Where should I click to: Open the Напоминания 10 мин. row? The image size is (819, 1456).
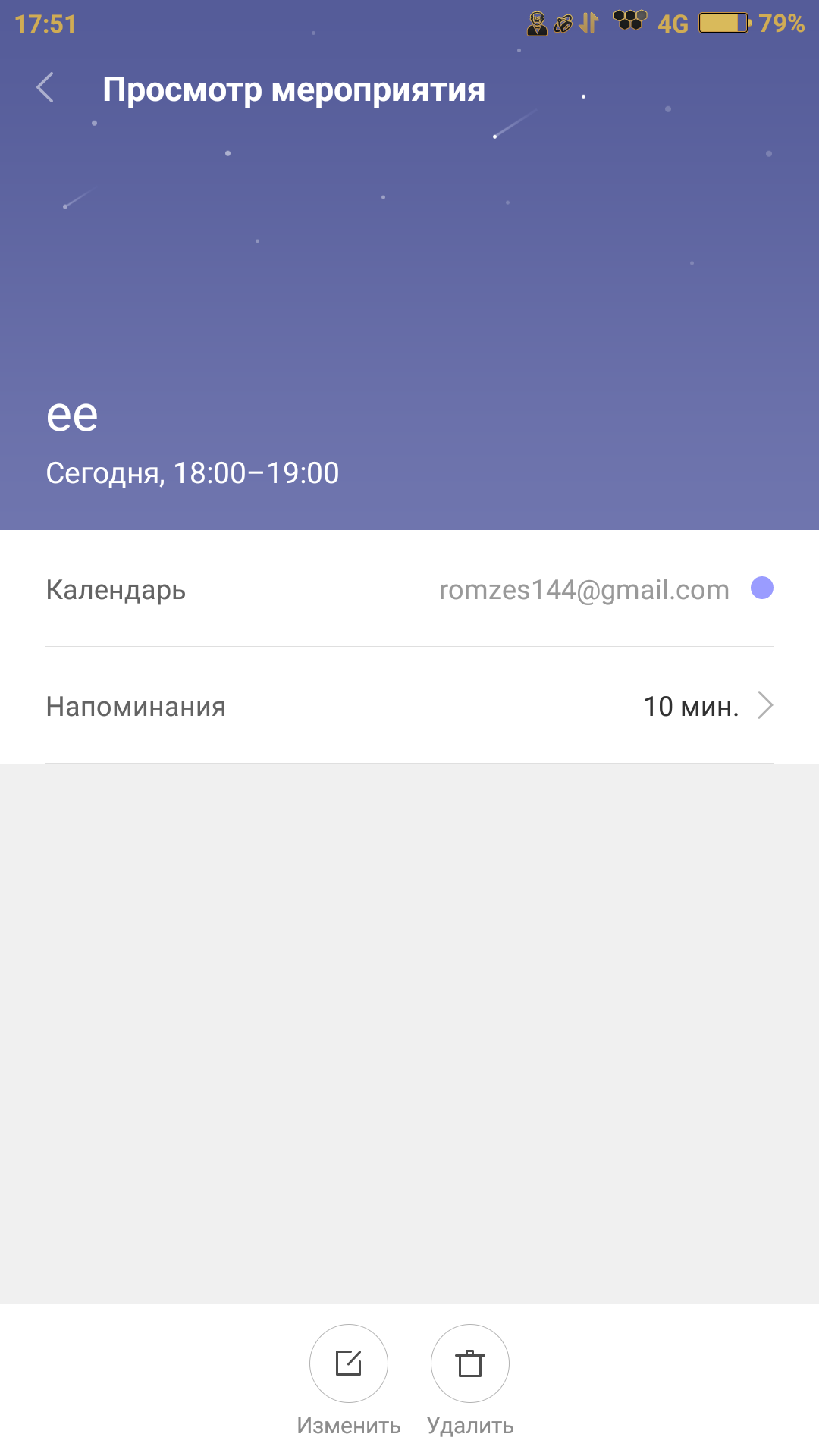(409, 705)
